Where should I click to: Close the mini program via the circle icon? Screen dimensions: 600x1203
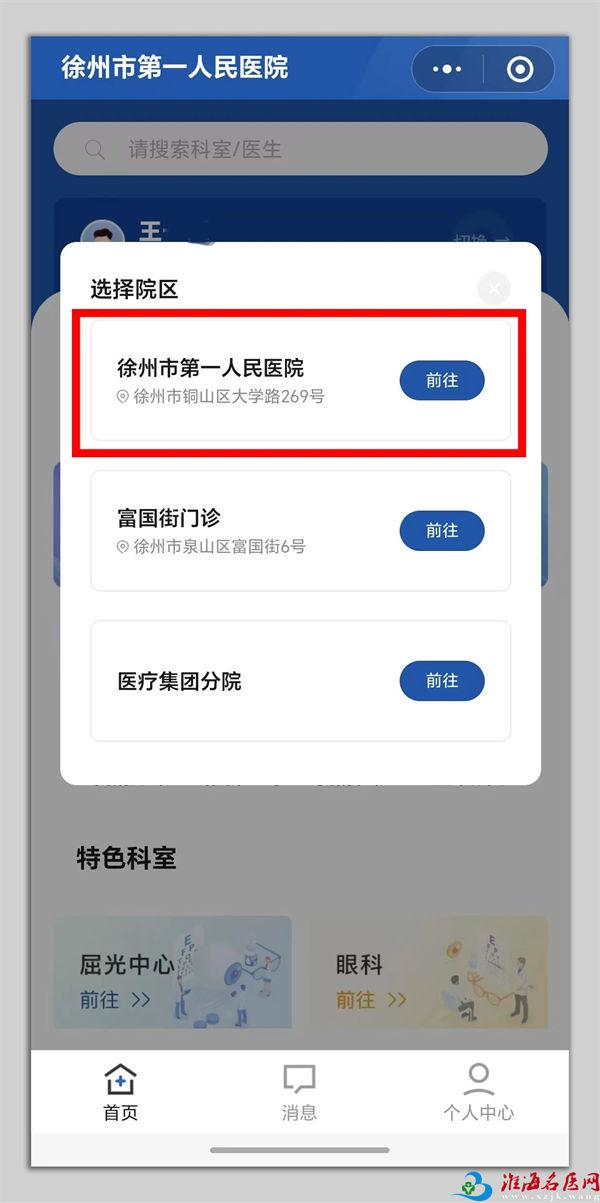click(x=520, y=69)
